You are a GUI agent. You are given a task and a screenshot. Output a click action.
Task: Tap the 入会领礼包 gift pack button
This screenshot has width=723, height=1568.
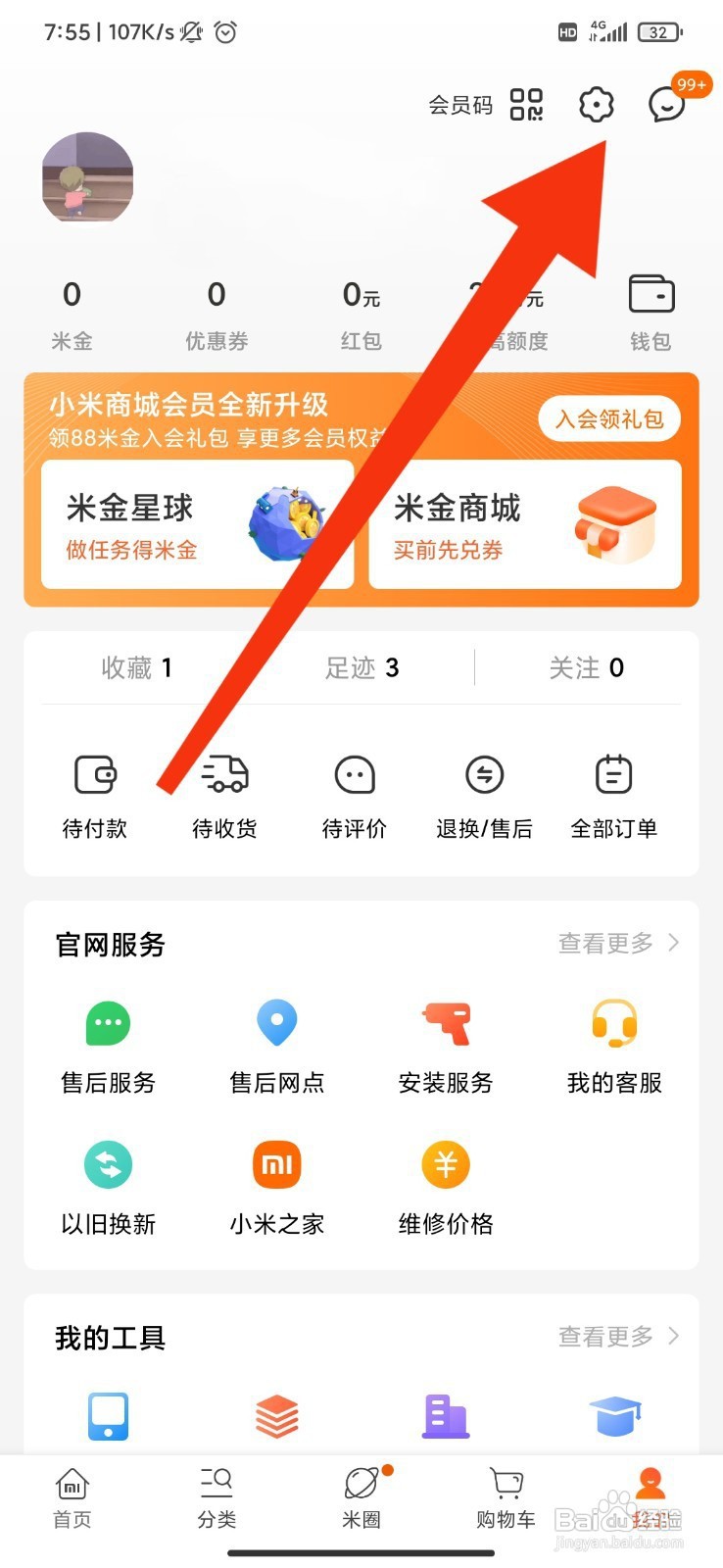tap(608, 418)
